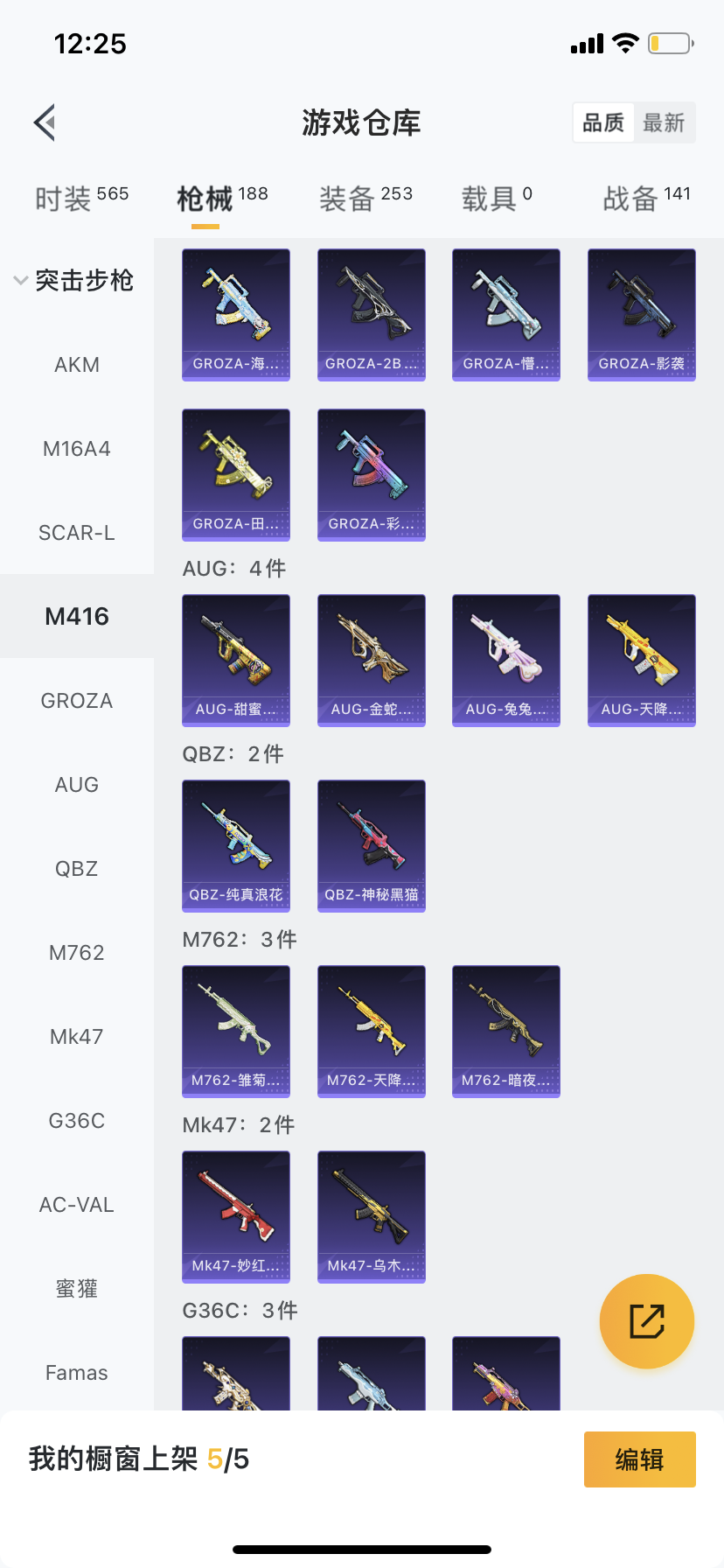Switch to the 装备 tab
Viewport: 724px width, 1568px height.
tap(365, 199)
